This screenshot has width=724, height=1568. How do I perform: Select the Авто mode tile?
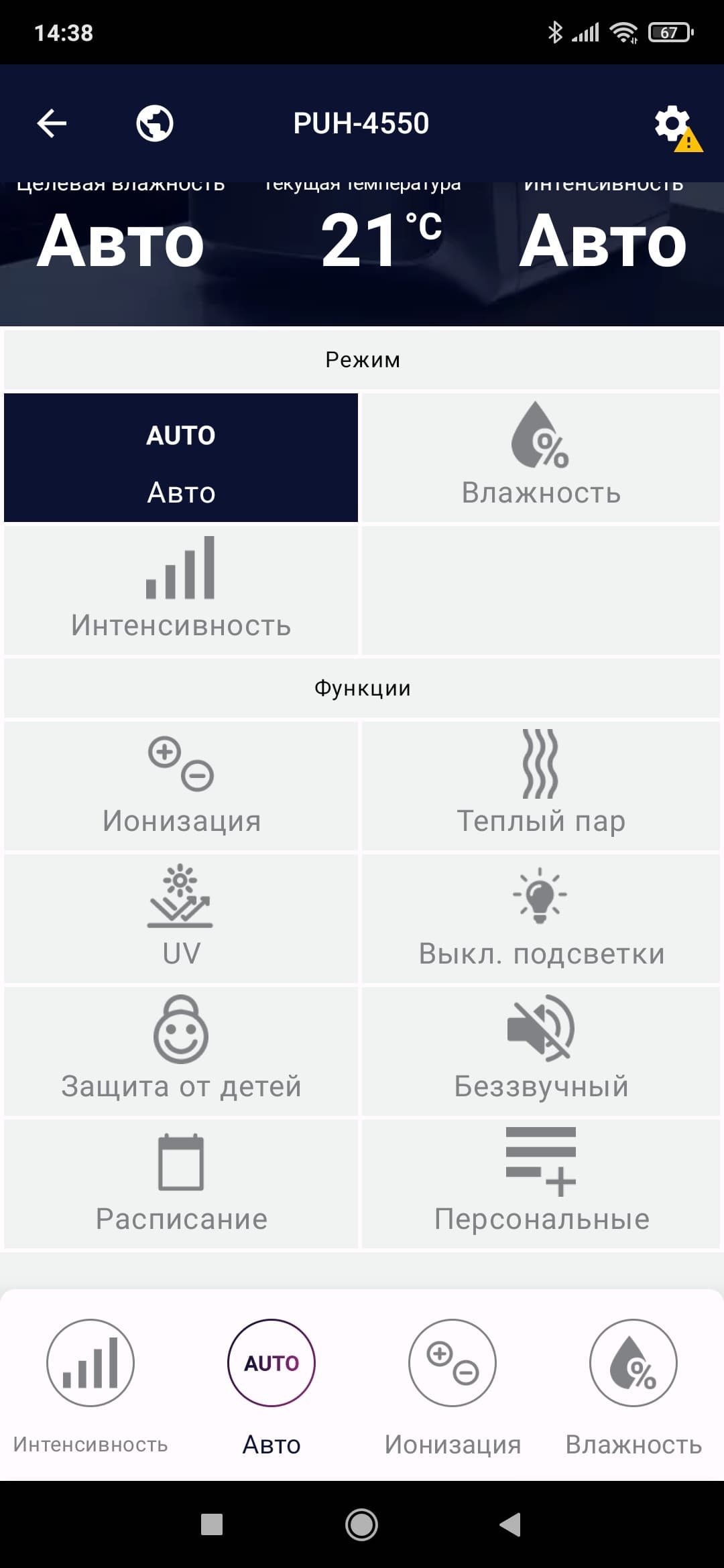(x=181, y=458)
